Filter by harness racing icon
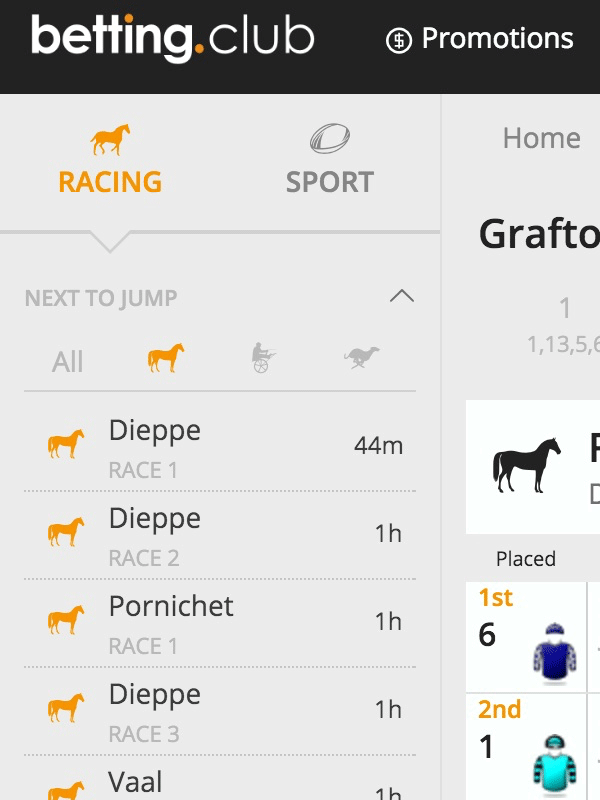The width and height of the screenshot is (600, 800). point(263,358)
